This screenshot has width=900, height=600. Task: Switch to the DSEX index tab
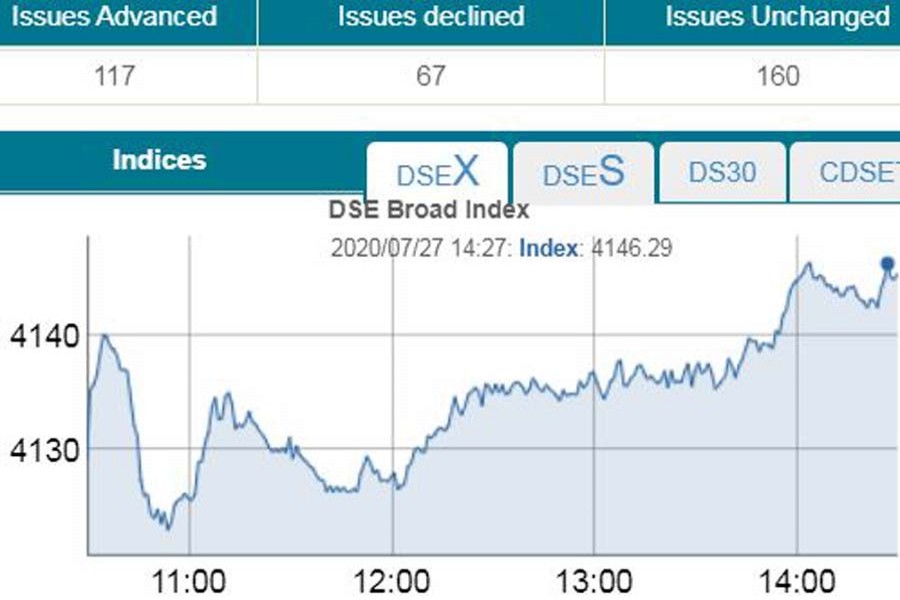coord(437,173)
